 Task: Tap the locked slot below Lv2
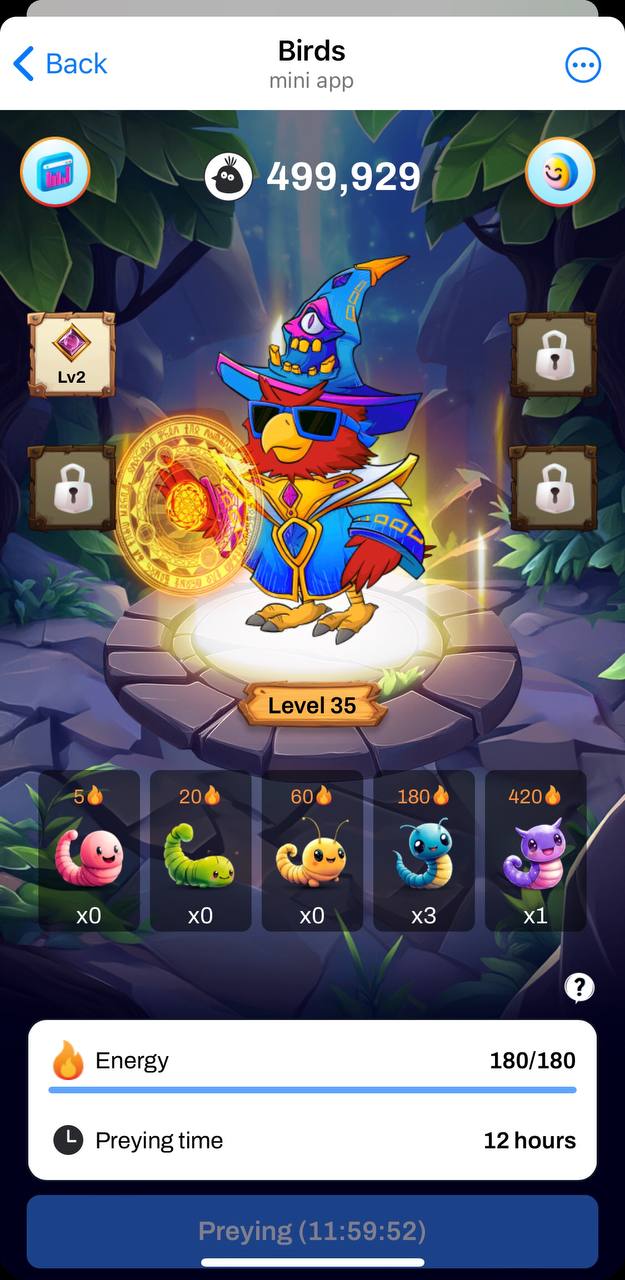71,488
